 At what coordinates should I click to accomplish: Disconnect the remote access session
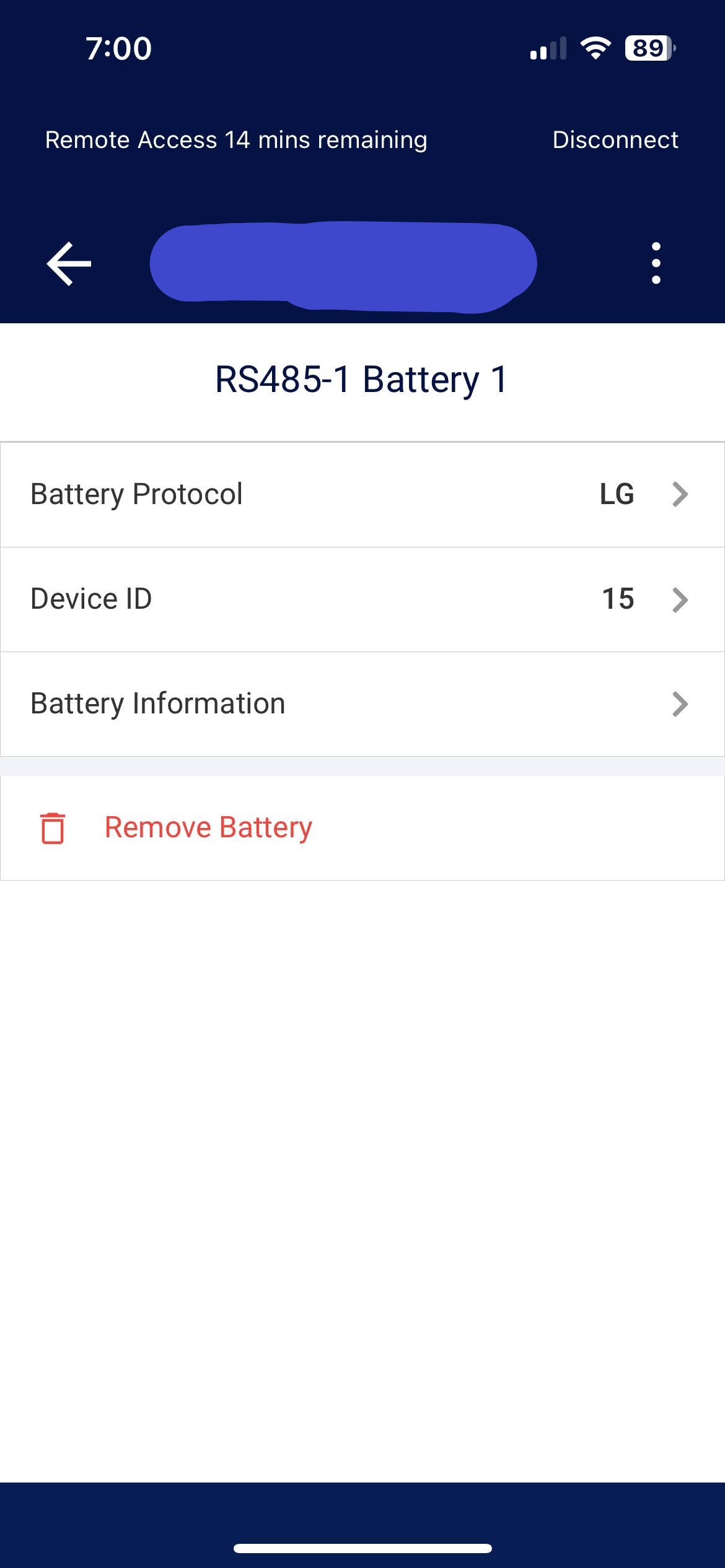tap(615, 140)
